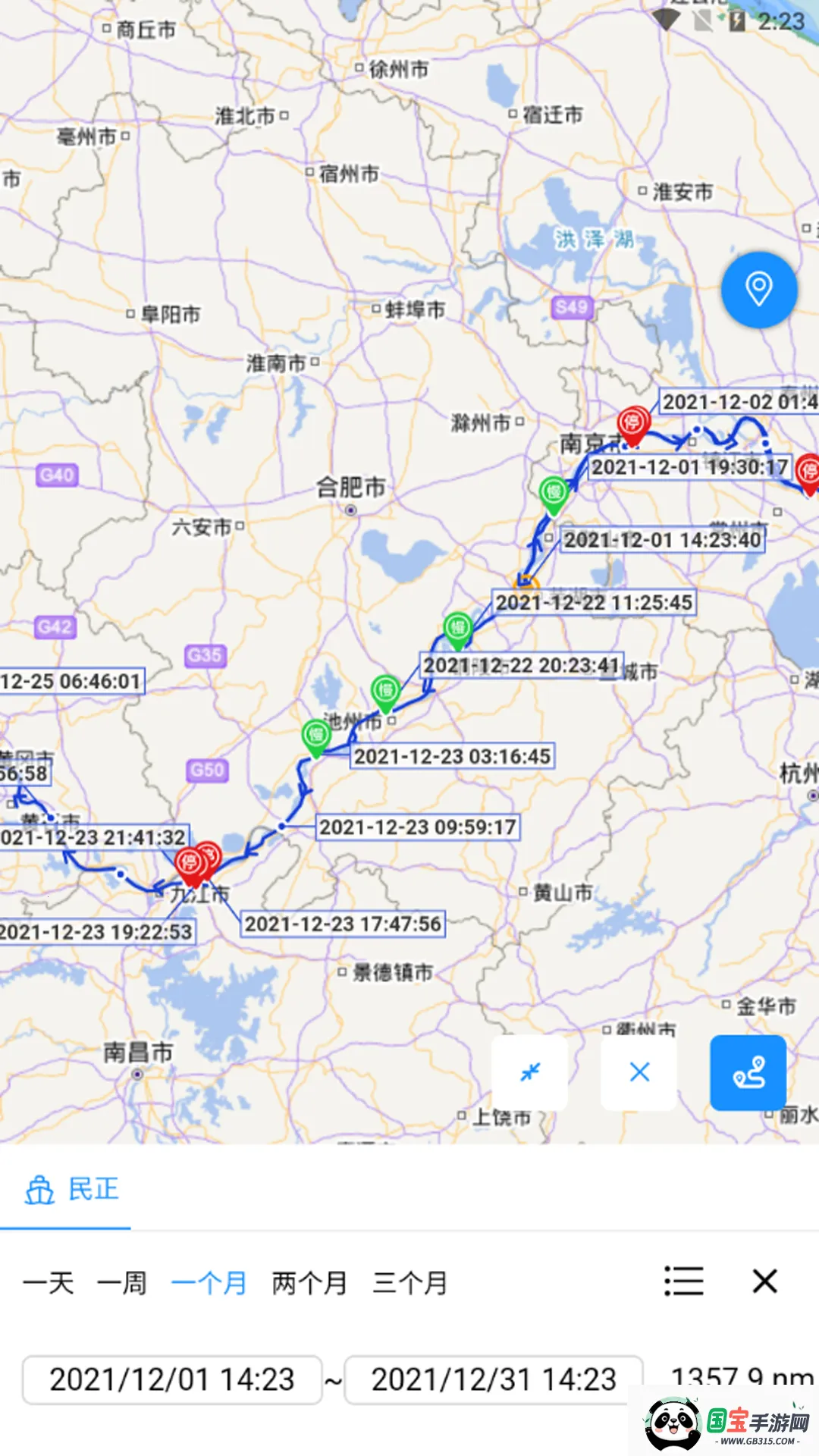The width and height of the screenshot is (819, 1456).
Task: Open the track list icon
Action: [x=683, y=1281]
